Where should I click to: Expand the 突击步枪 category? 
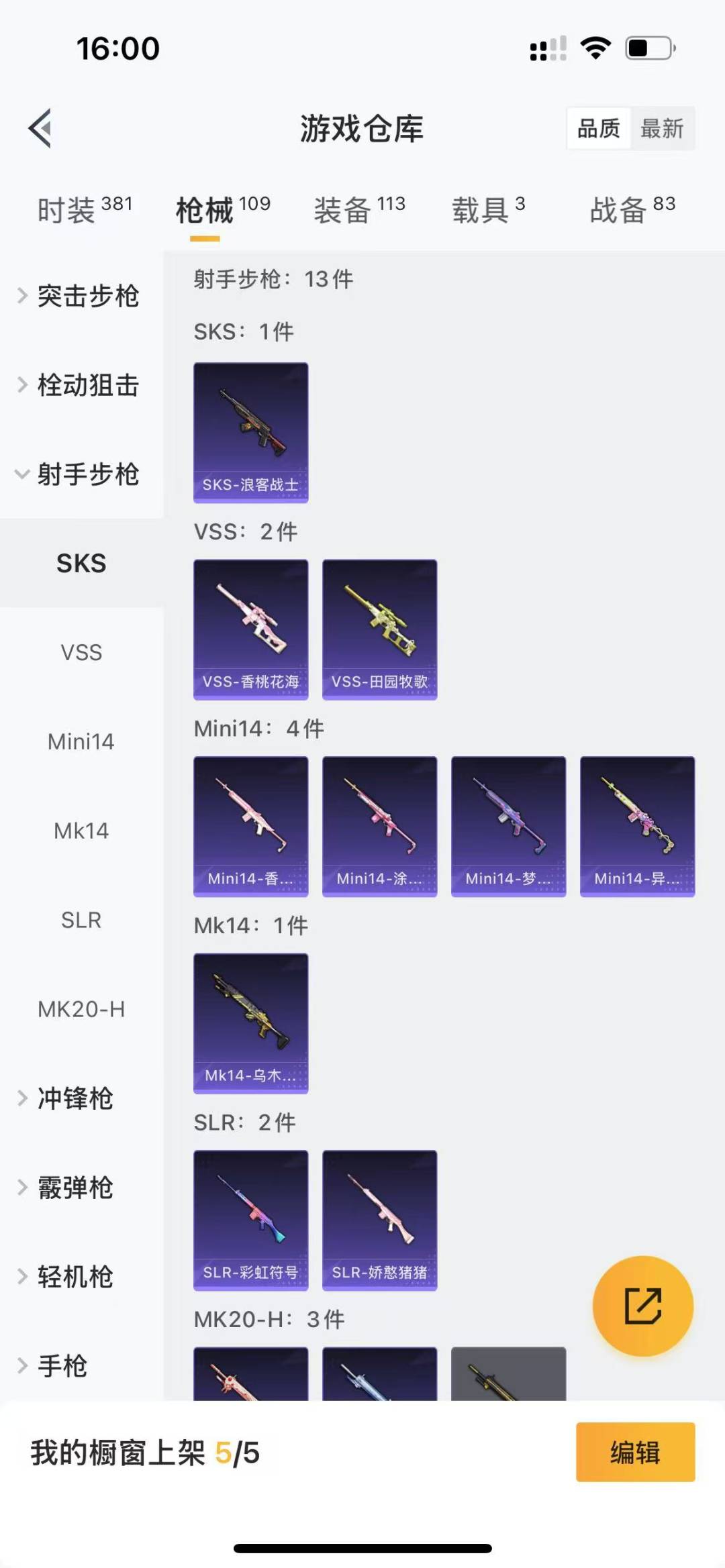tap(81, 295)
